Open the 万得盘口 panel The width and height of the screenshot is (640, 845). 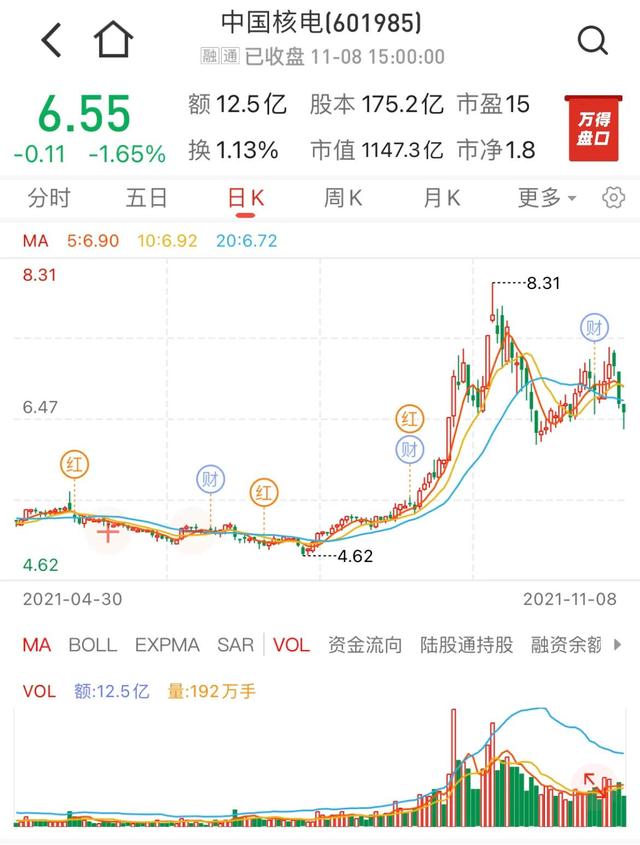(593, 129)
